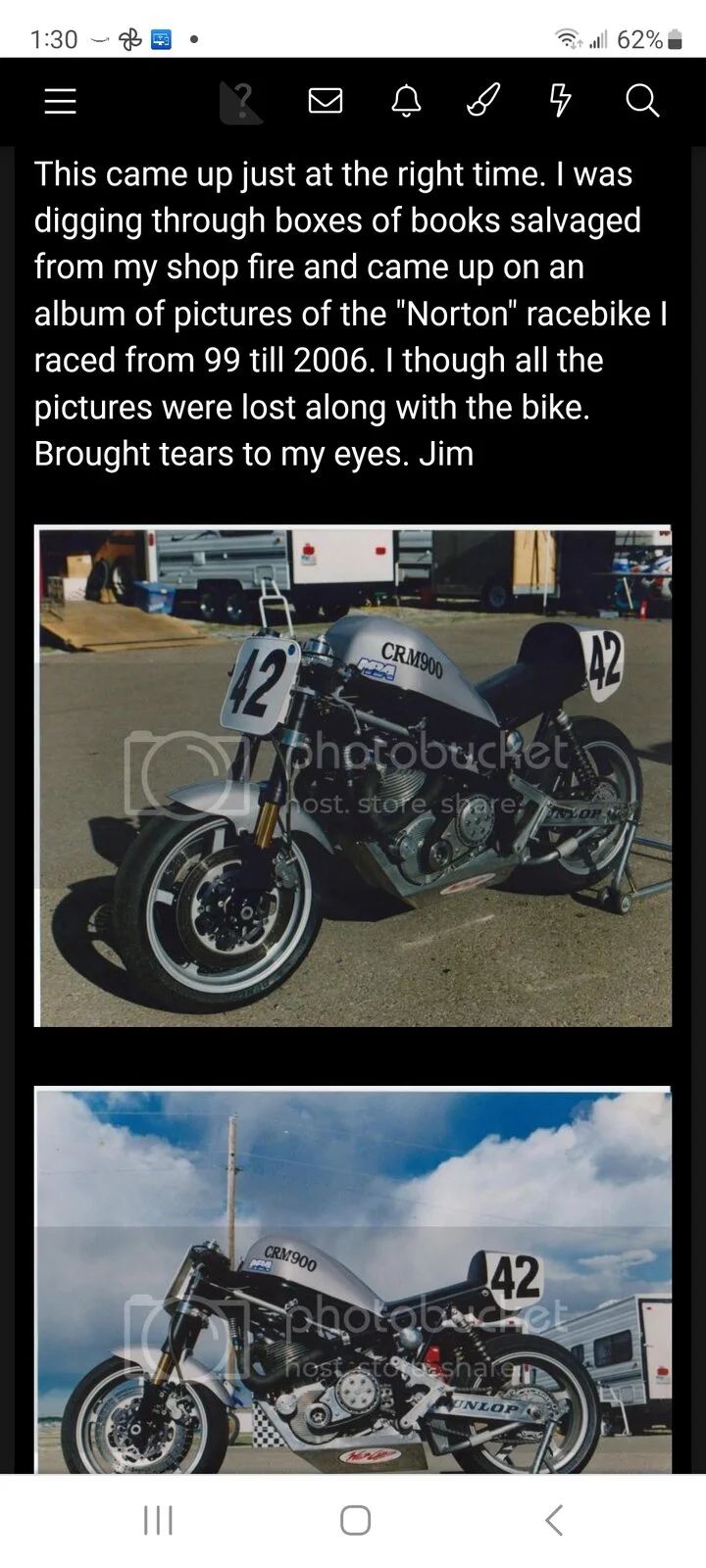The image size is (706, 1568).
Task: Tap the lightning bolt icon
Action: (560, 101)
